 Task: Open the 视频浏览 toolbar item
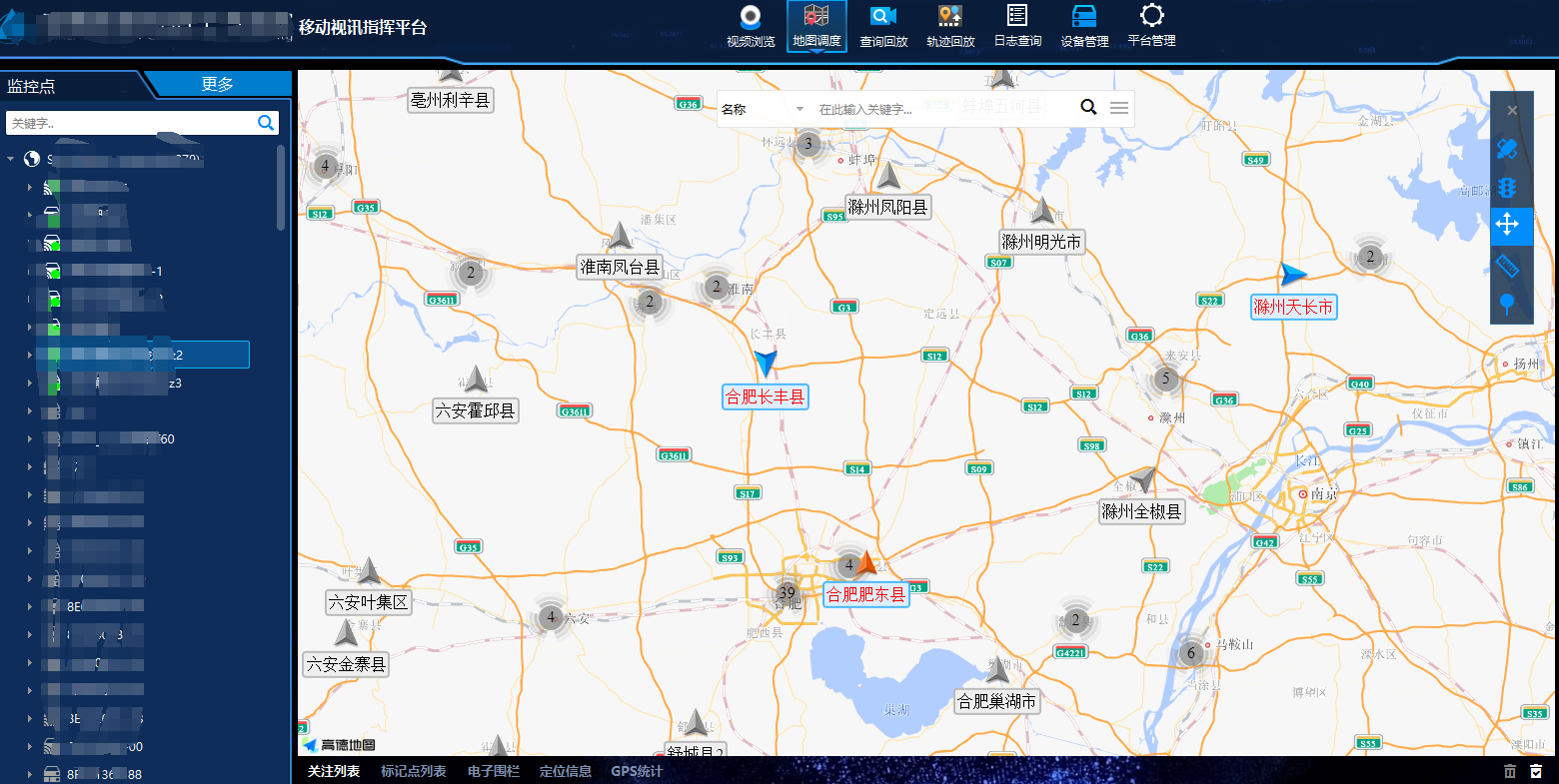(751, 26)
